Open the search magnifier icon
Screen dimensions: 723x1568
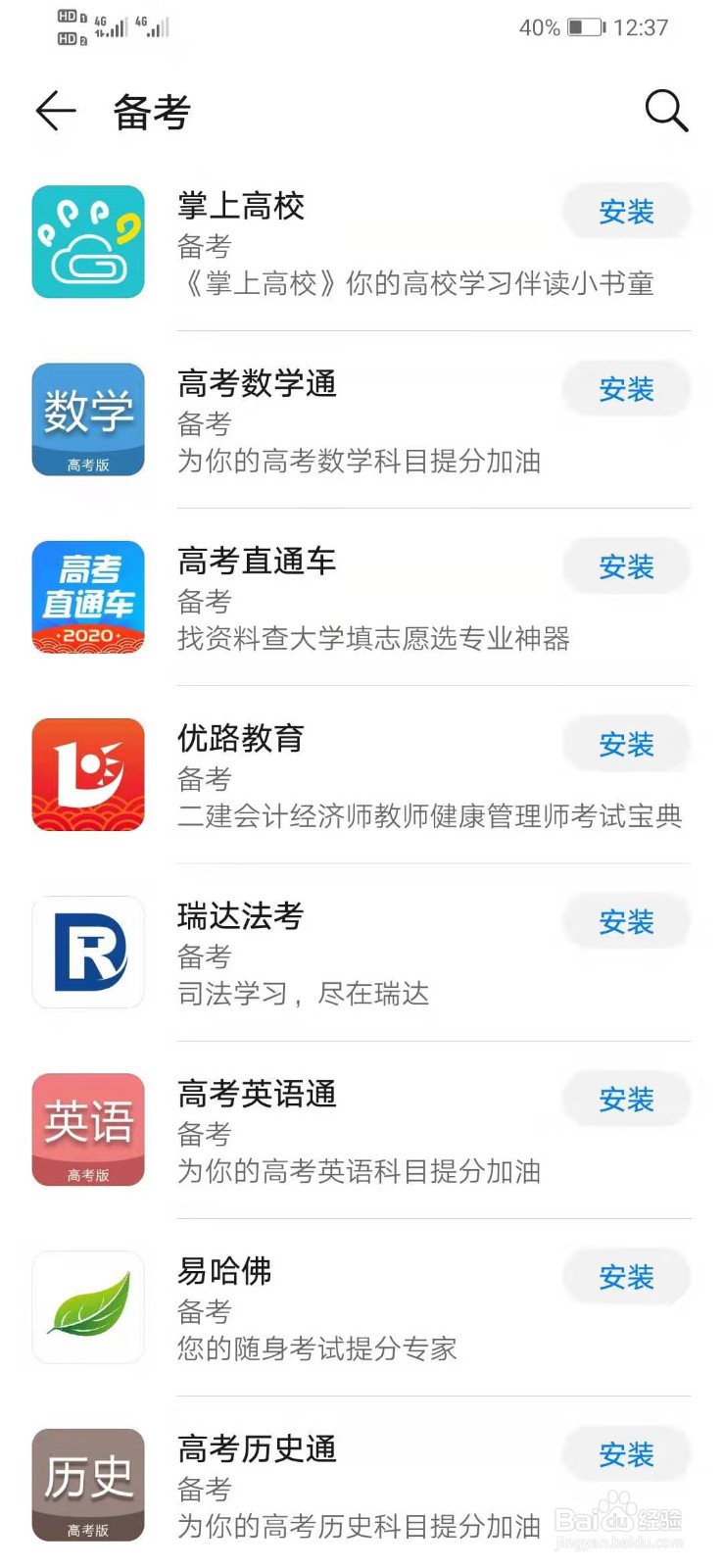coord(666,111)
